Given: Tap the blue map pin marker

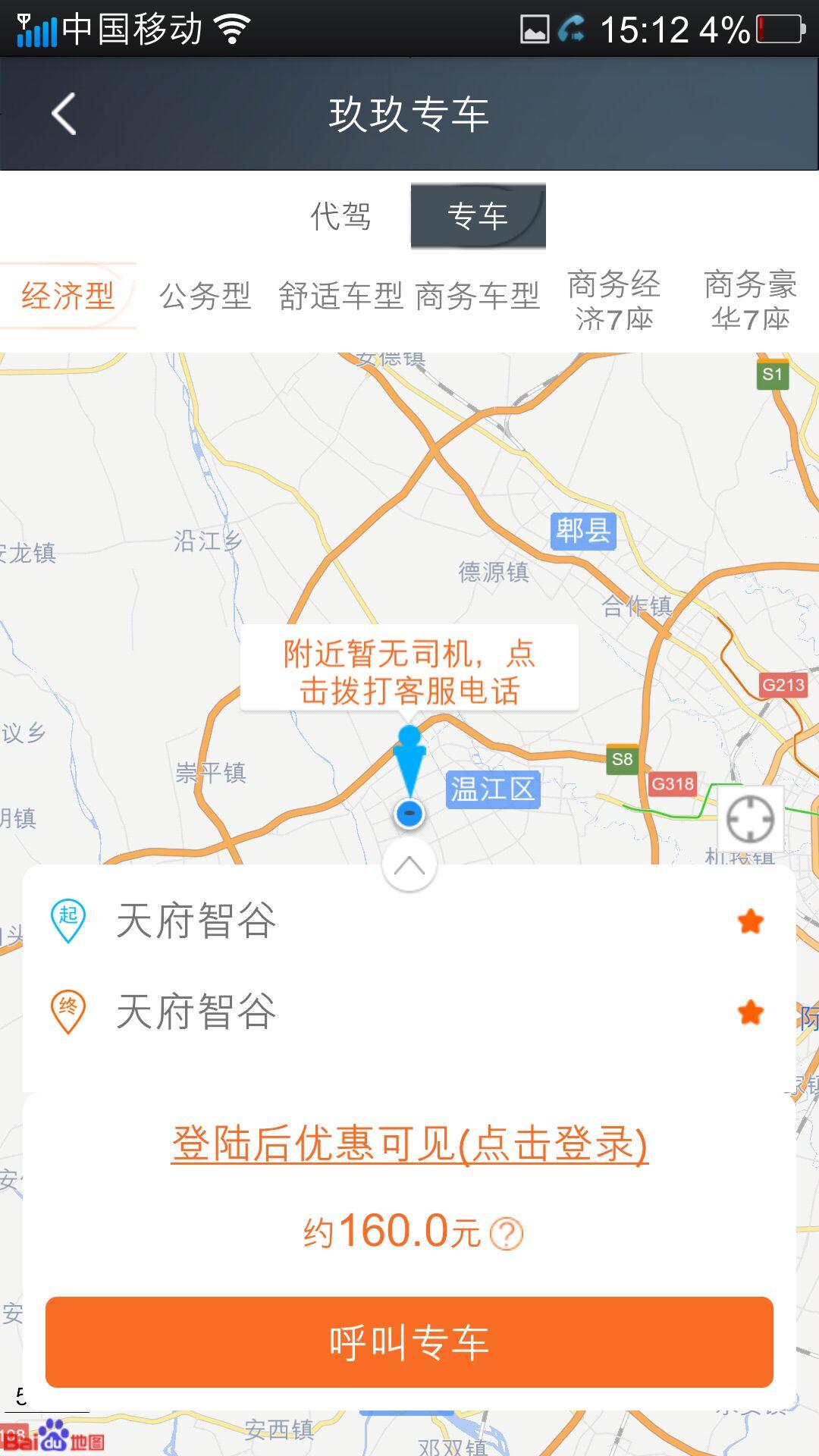Looking at the screenshot, I should tap(409, 766).
